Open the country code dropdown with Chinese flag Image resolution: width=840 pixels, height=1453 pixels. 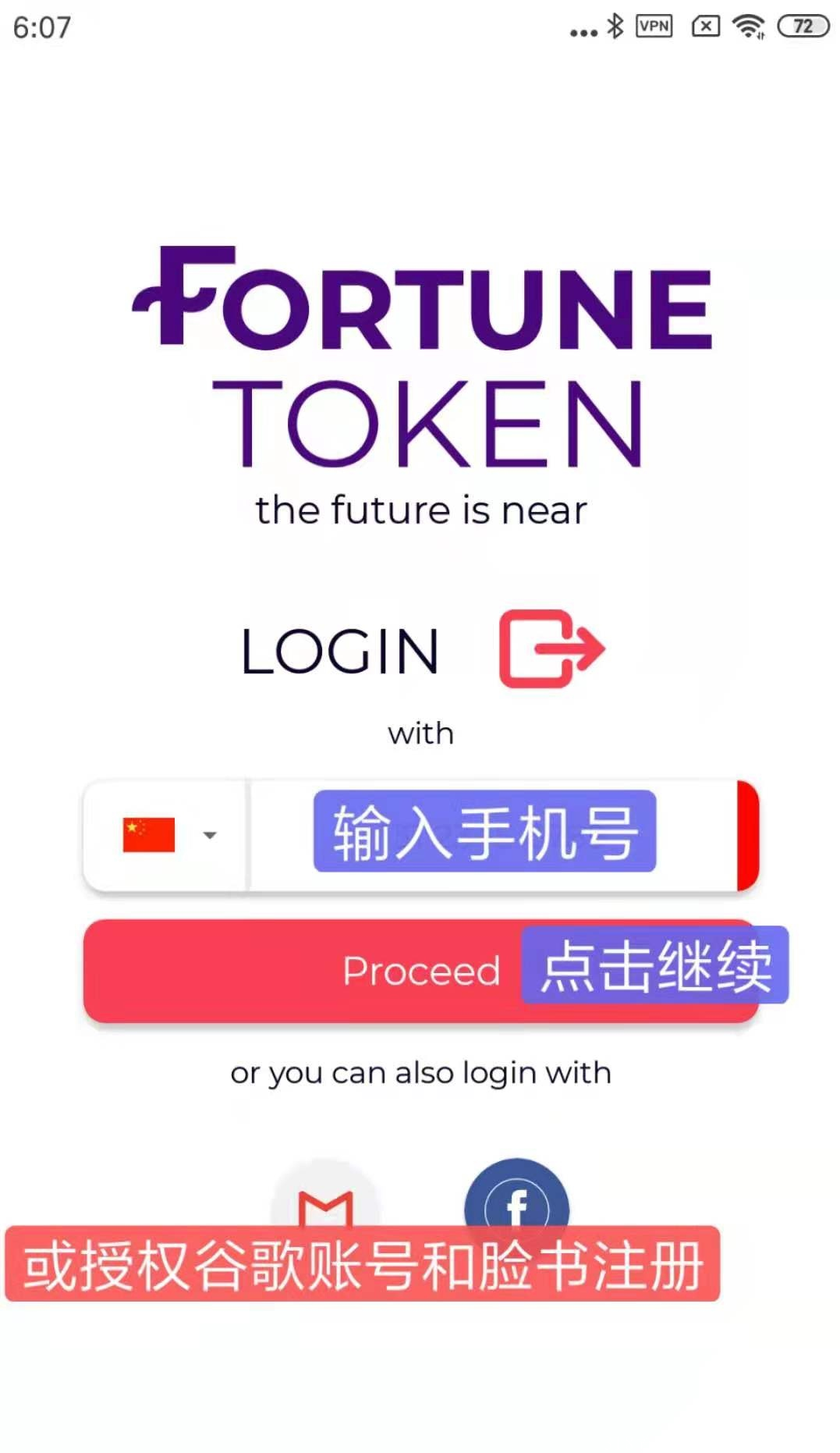[x=167, y=835]
